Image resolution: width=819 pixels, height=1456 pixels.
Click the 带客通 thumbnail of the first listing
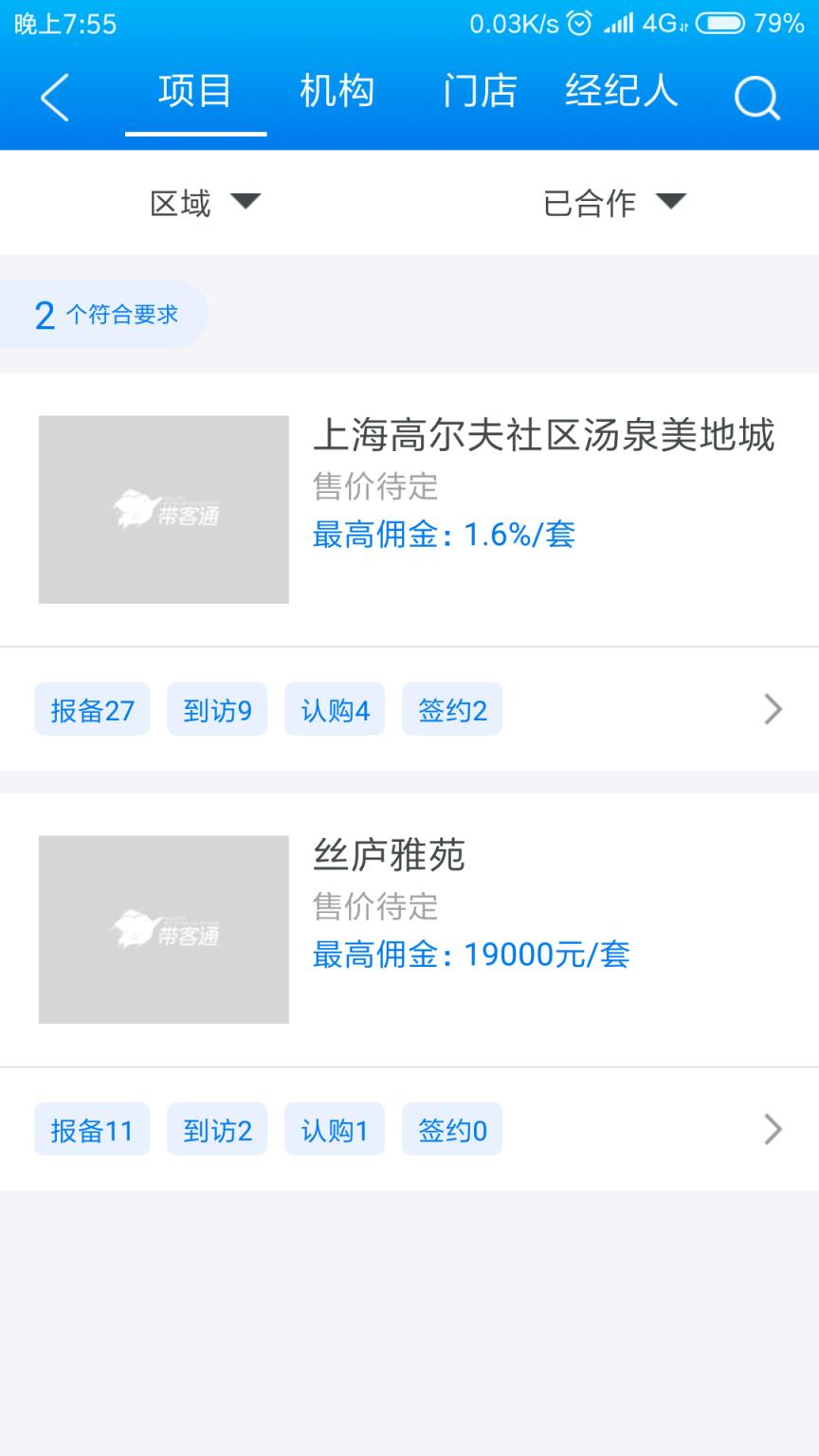pyautogui.click(x=163, y=509)
